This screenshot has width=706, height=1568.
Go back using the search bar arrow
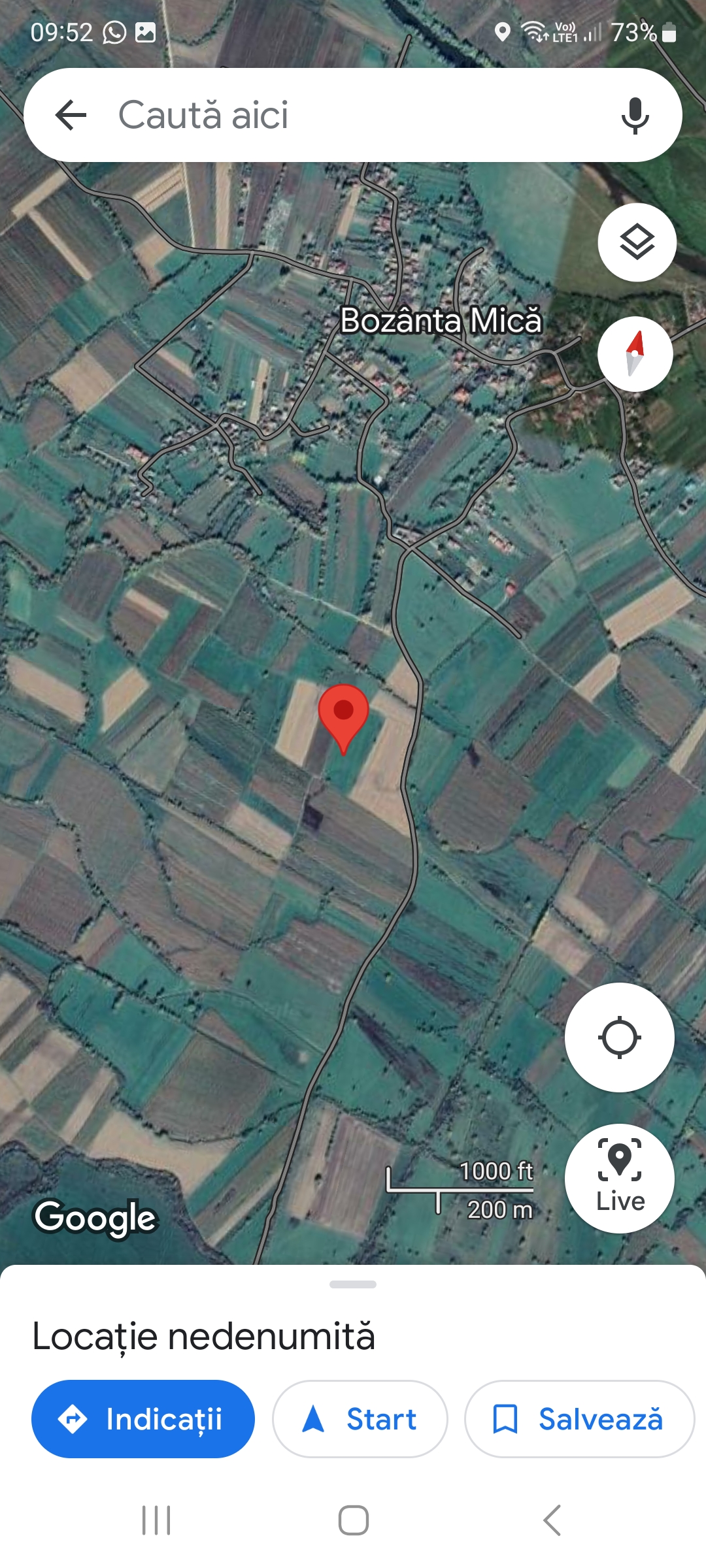click(x=71, y=116)
